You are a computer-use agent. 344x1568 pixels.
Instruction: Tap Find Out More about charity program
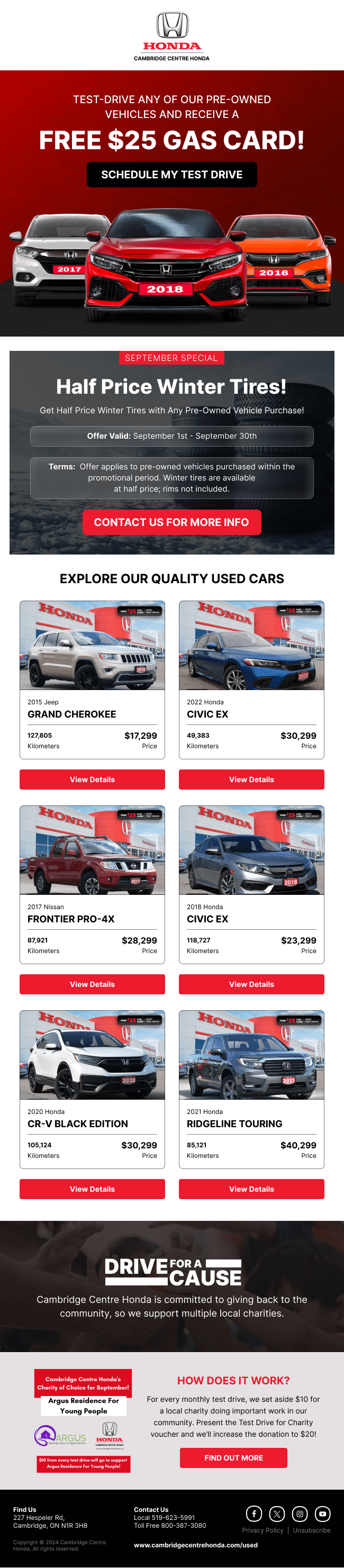click(x=233, y=1457)
